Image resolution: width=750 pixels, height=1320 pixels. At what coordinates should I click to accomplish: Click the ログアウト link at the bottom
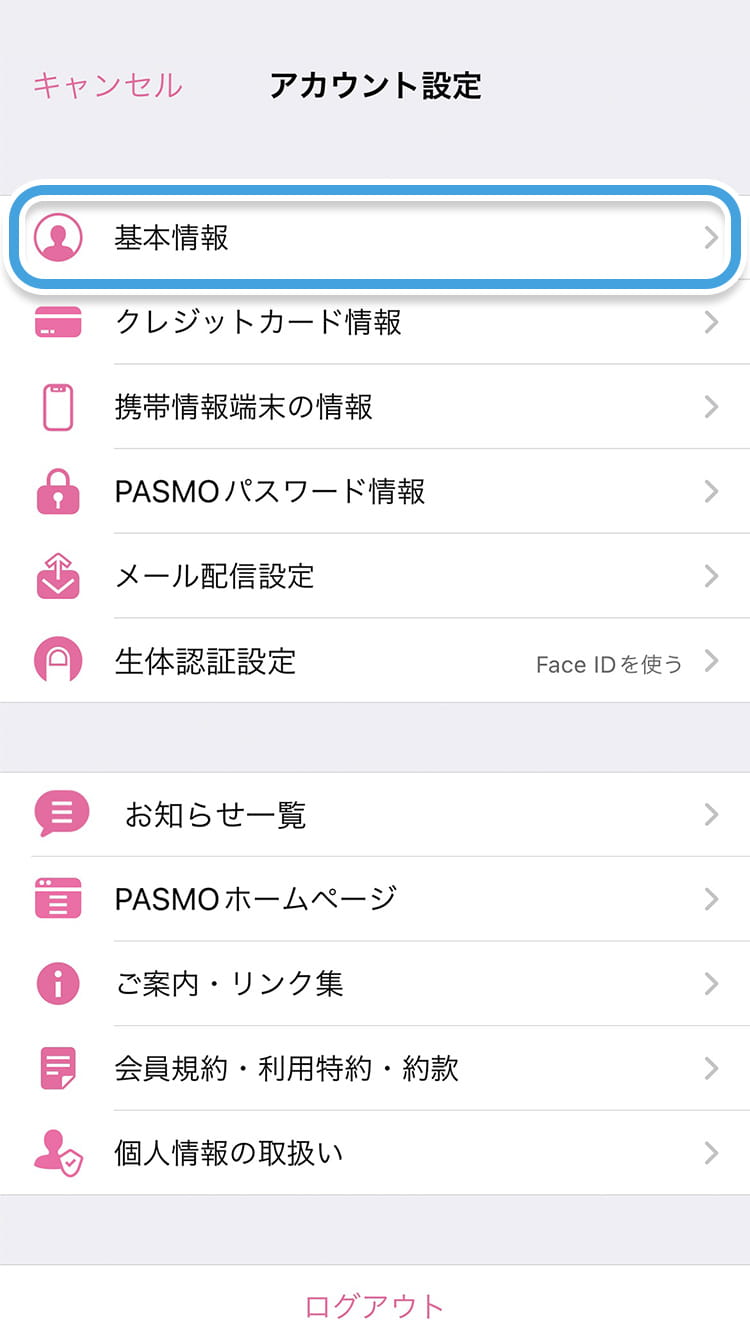click(x=375, y=1305)
